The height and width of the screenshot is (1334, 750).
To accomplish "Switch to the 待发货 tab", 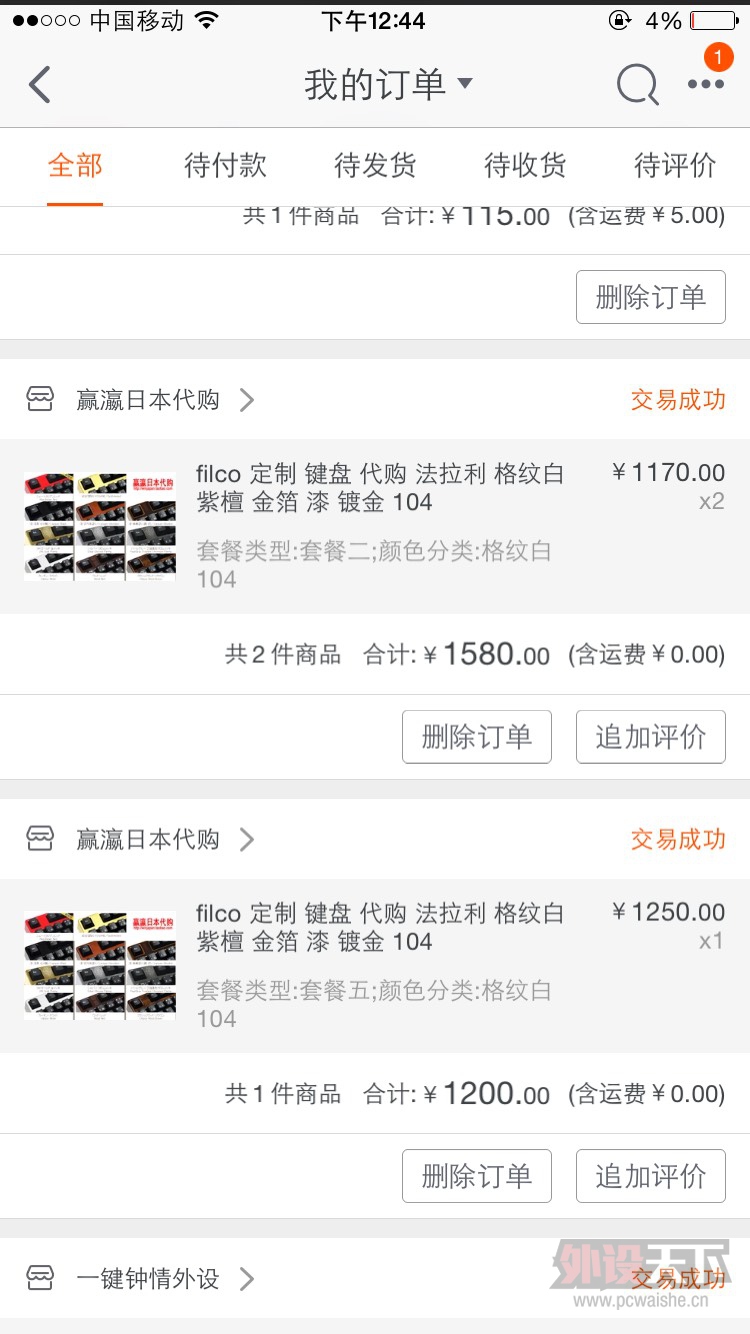I will [375, 165].
